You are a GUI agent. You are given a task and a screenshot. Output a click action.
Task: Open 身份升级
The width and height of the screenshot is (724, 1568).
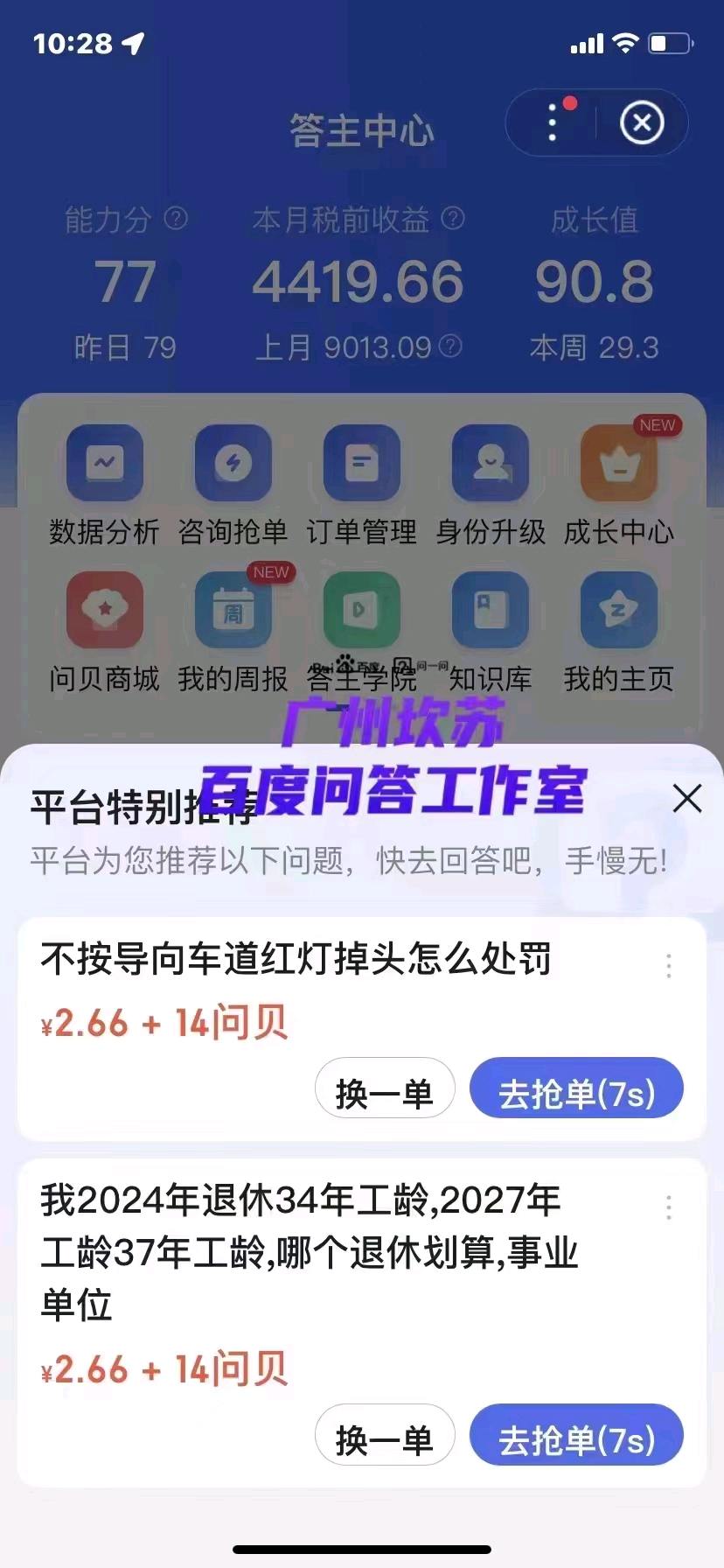(x=490, y=464)
